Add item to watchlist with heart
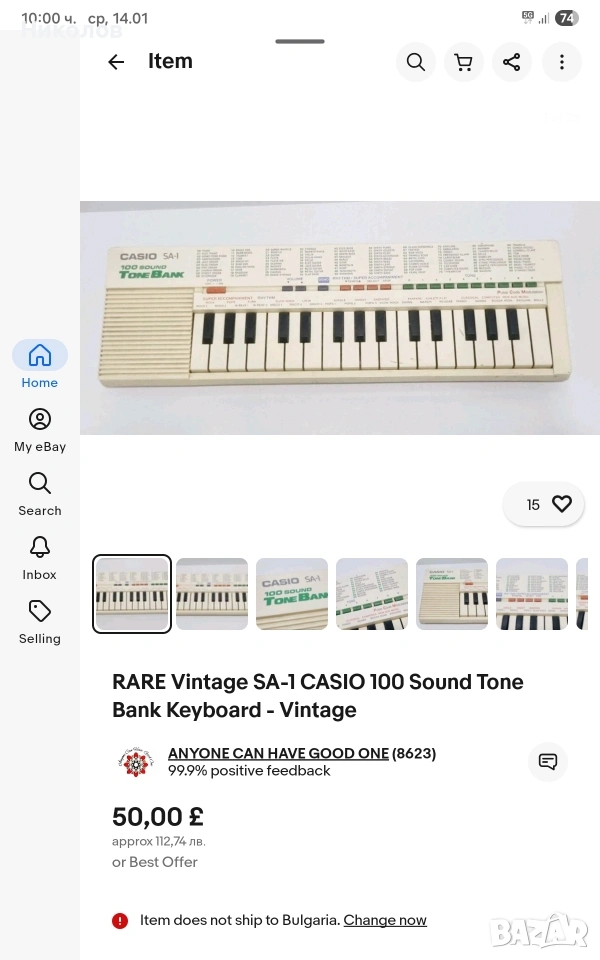 click(561, 504)
